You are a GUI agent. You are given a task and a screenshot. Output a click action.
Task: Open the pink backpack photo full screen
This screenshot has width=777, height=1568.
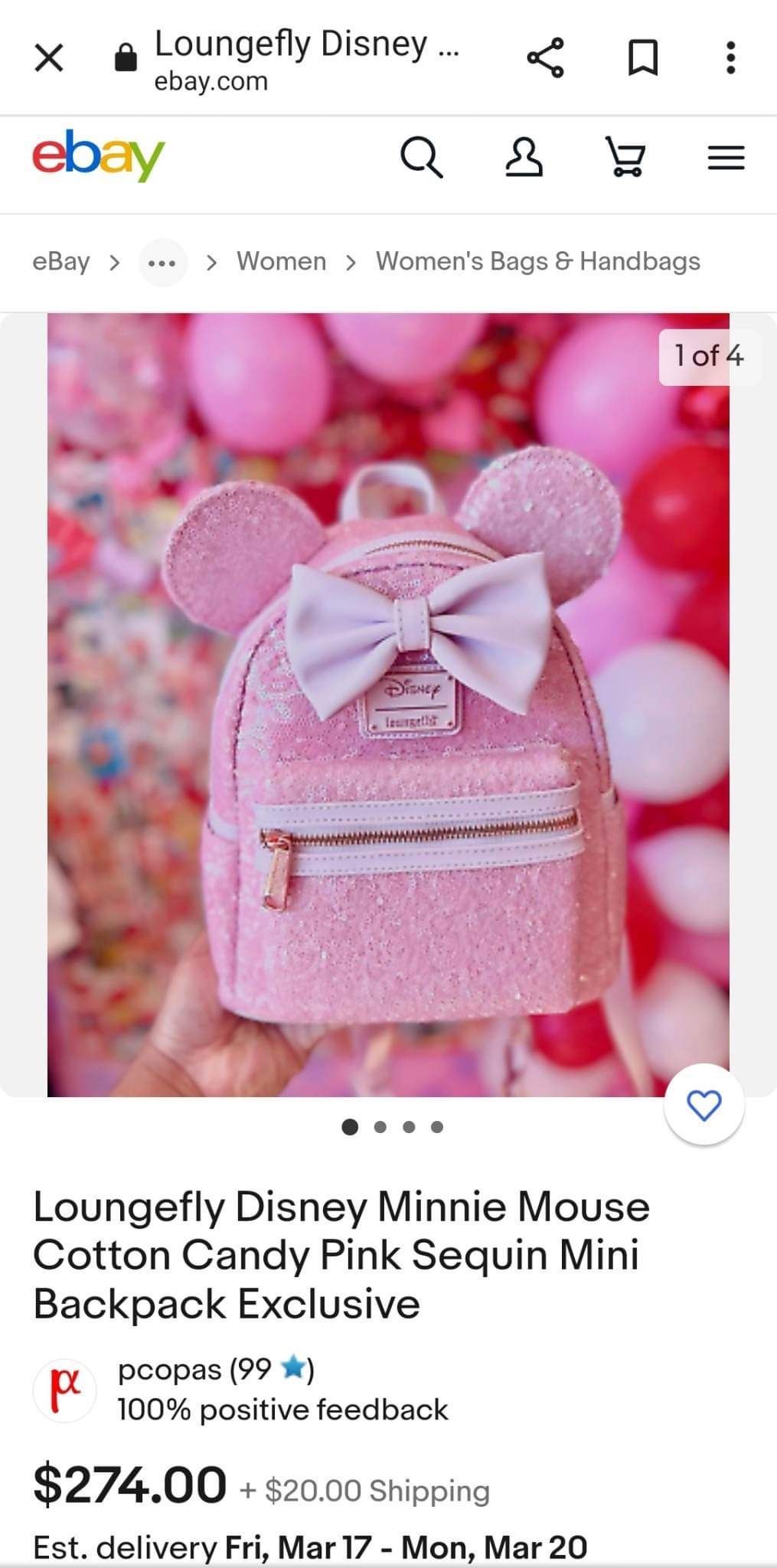coord(388,704)
